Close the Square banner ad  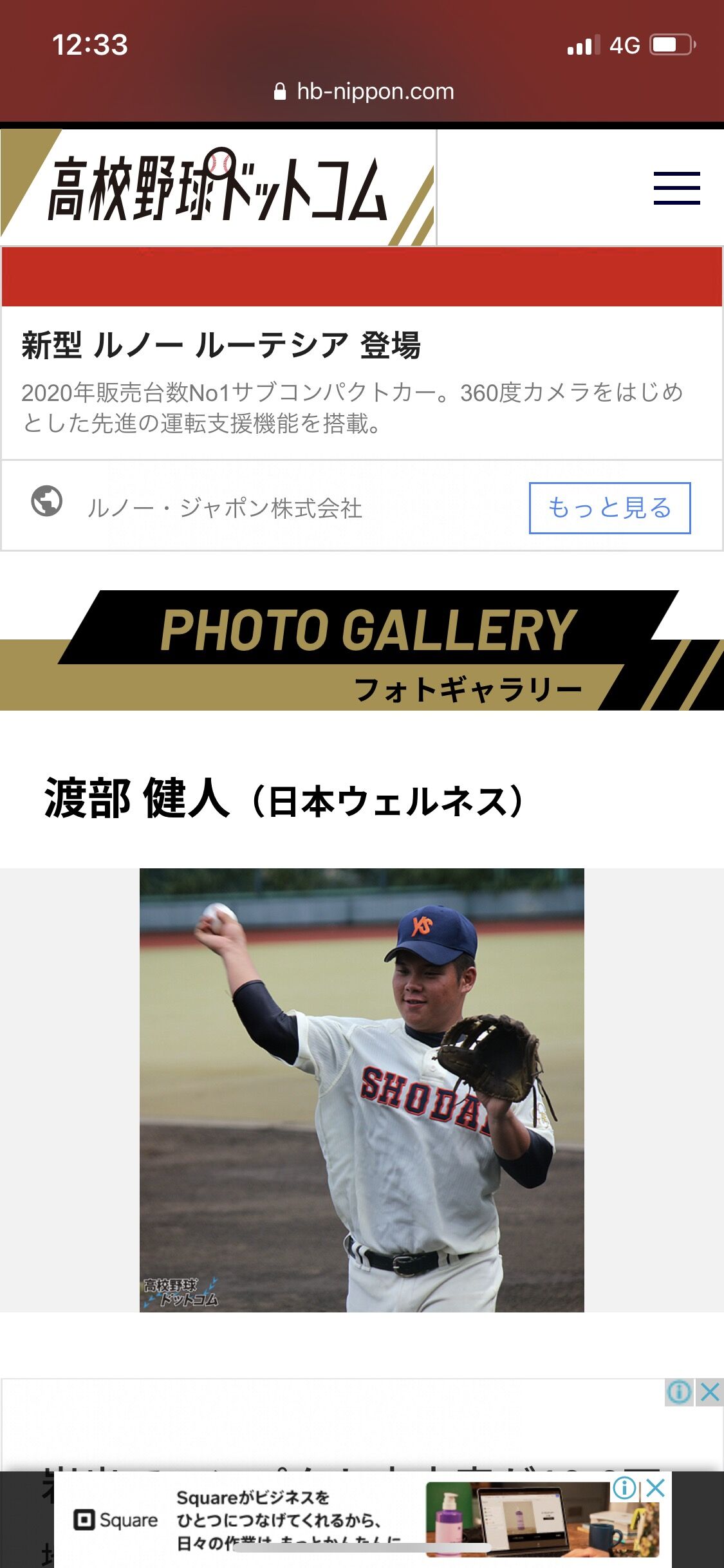click(x=655, y=1488)
